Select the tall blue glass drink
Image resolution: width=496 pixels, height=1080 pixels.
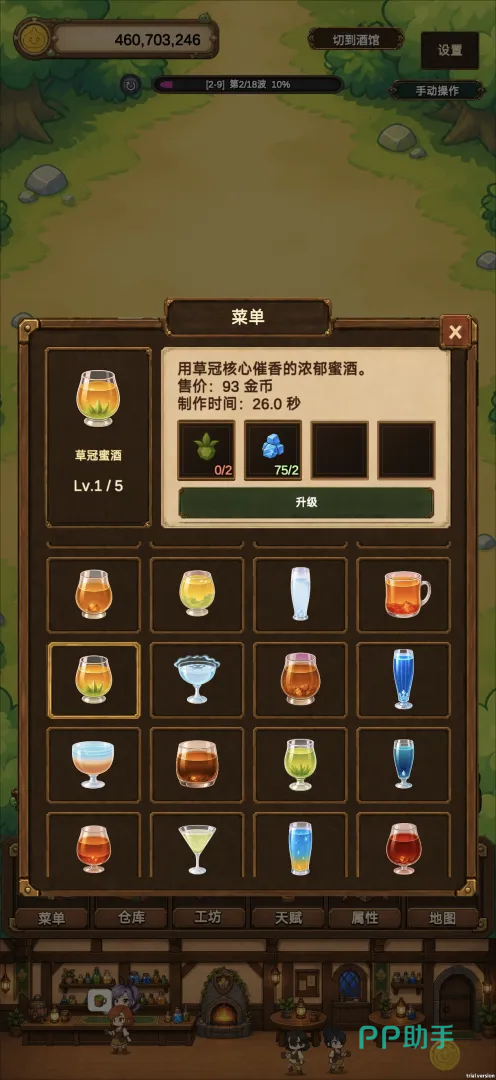point(404,680)
